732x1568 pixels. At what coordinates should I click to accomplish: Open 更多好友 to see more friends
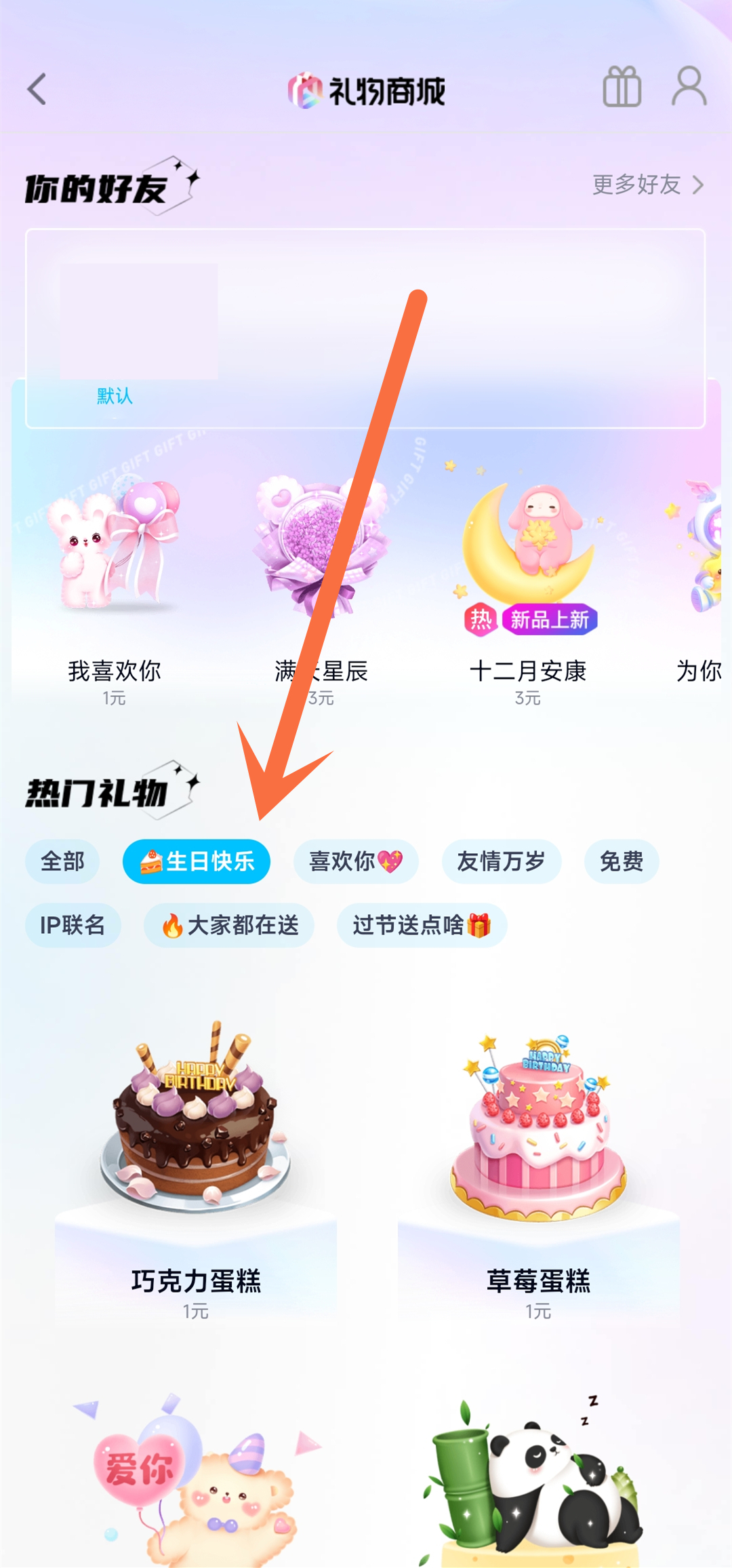coord(648,184)
